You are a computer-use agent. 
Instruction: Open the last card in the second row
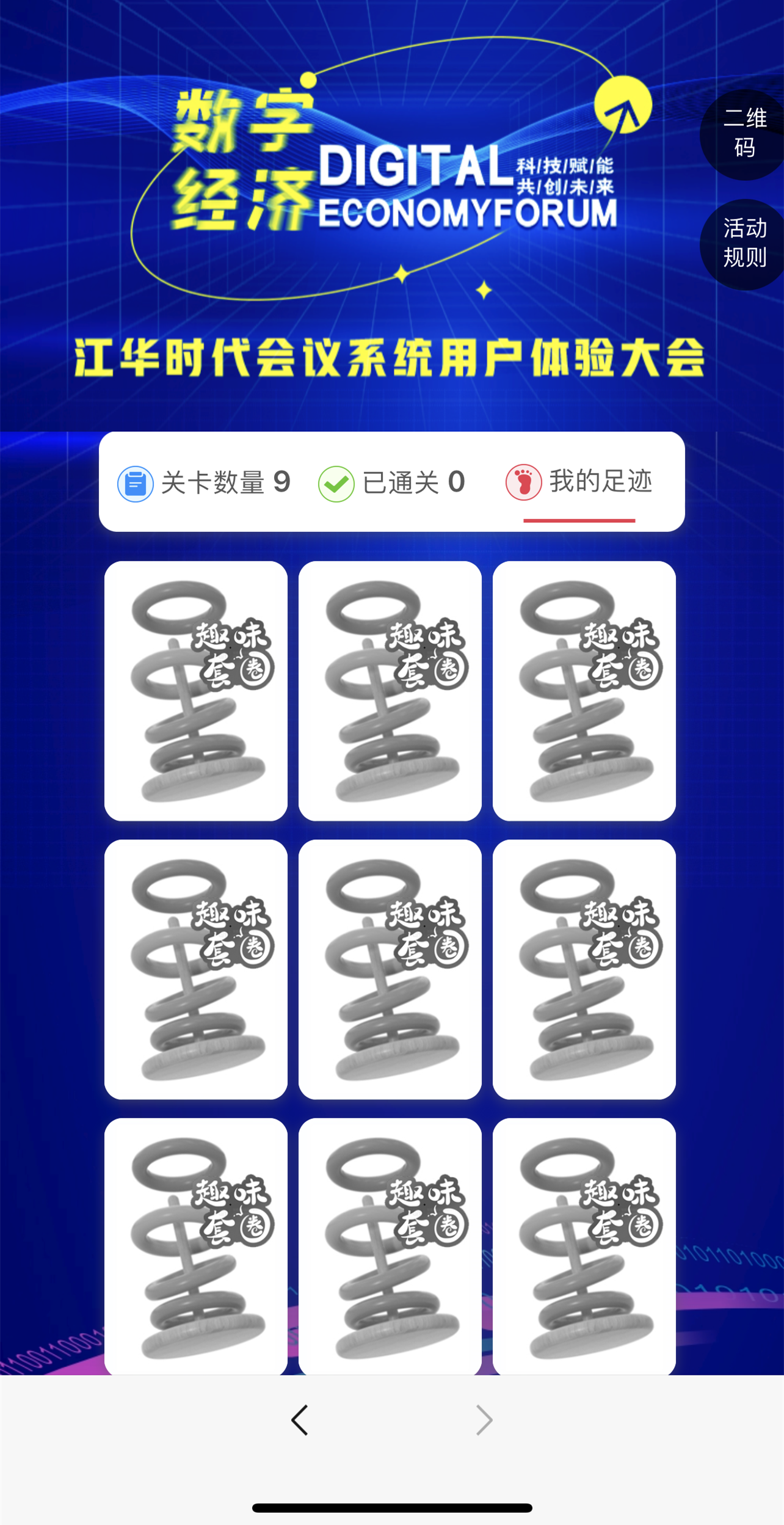click(584, 969)
